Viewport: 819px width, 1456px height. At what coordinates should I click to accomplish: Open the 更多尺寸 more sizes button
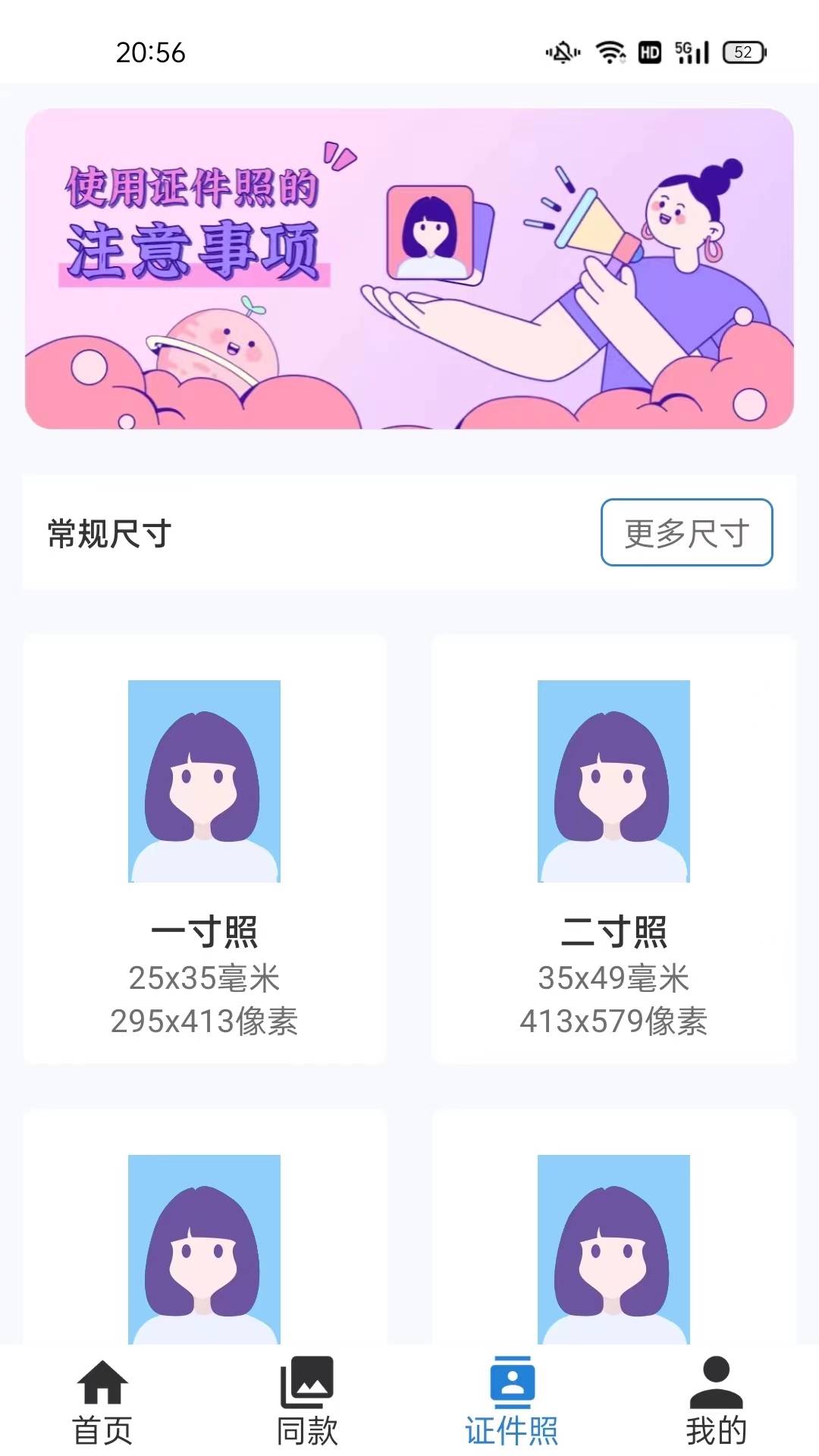686,533
